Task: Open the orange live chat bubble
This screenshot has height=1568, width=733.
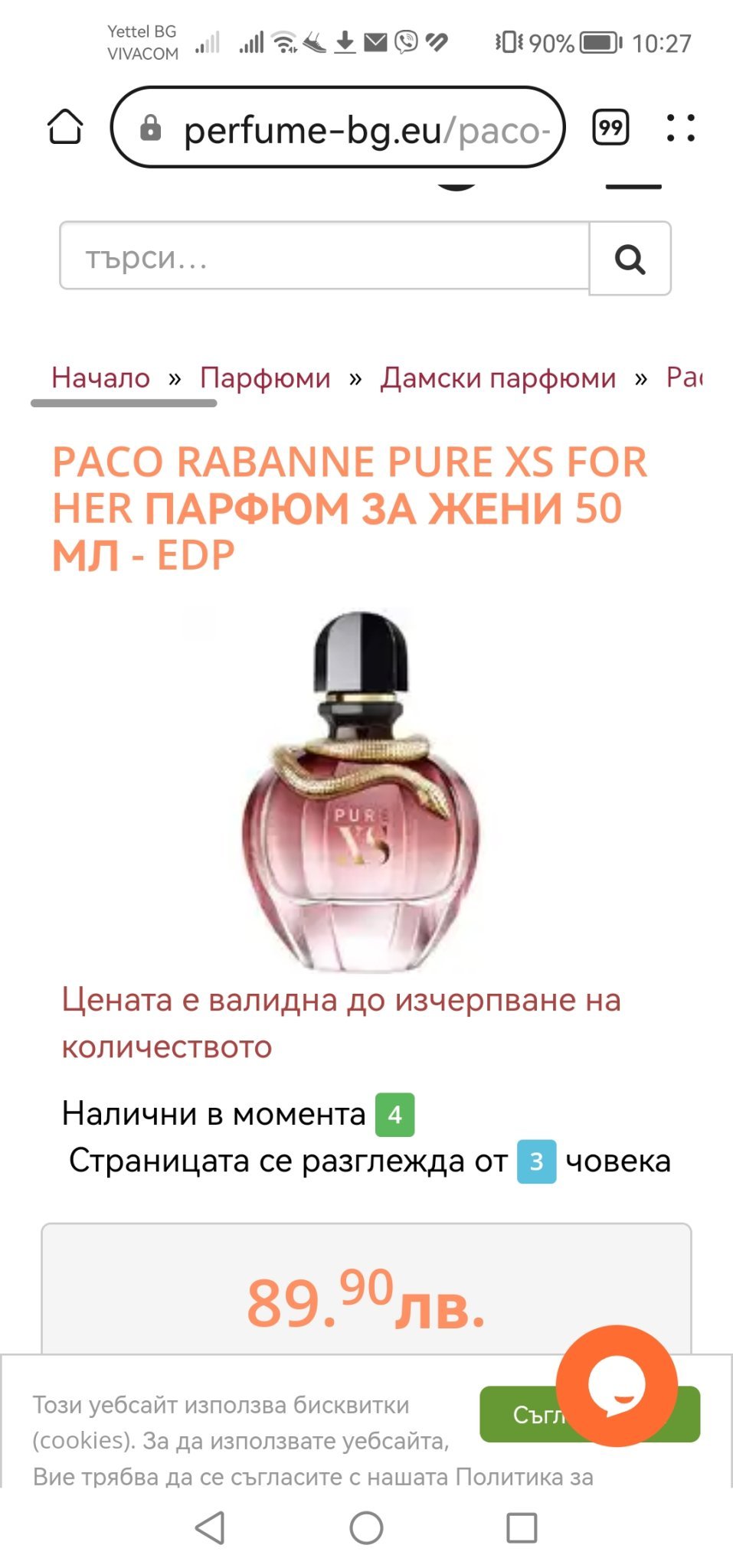Action: click(617, 1386)
